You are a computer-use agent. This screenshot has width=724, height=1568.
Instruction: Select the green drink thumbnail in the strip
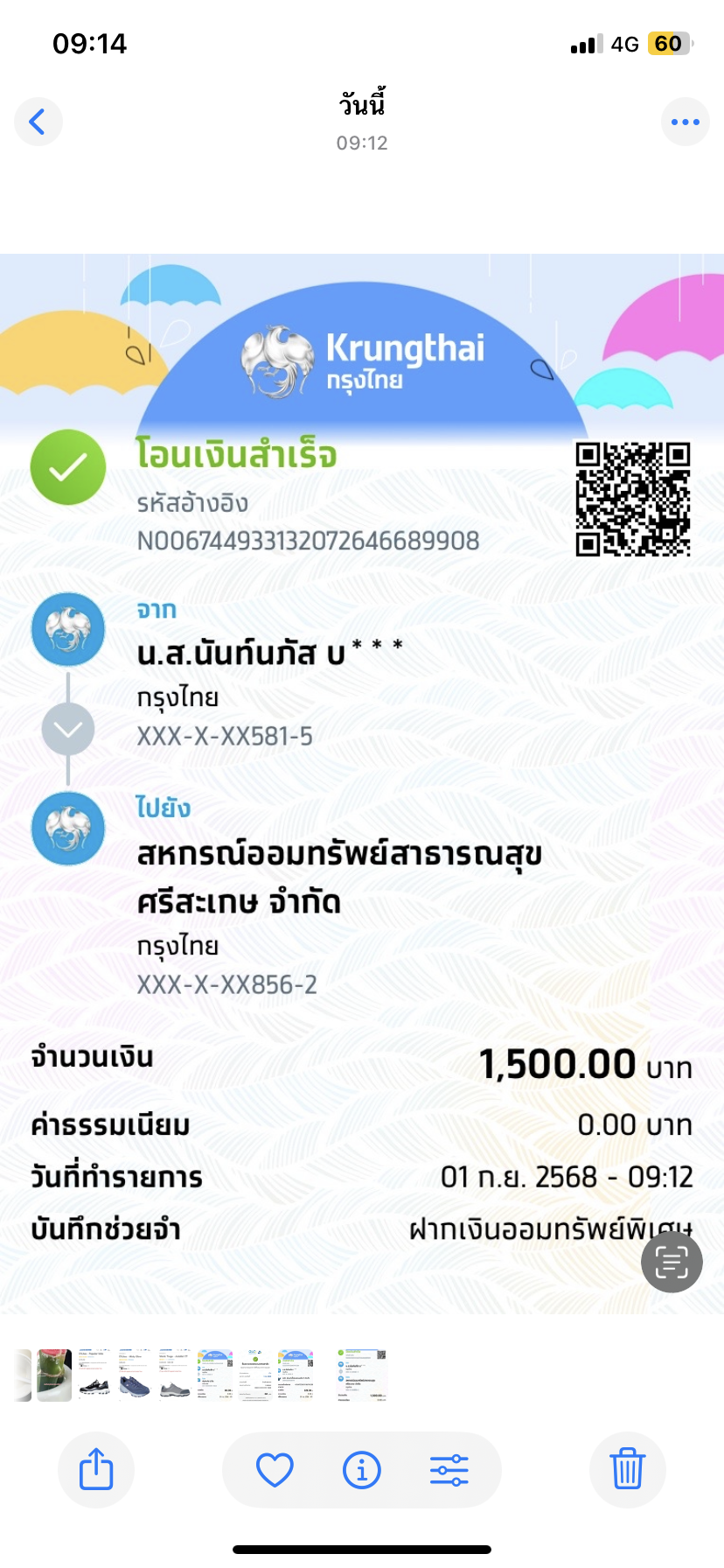54,1375
